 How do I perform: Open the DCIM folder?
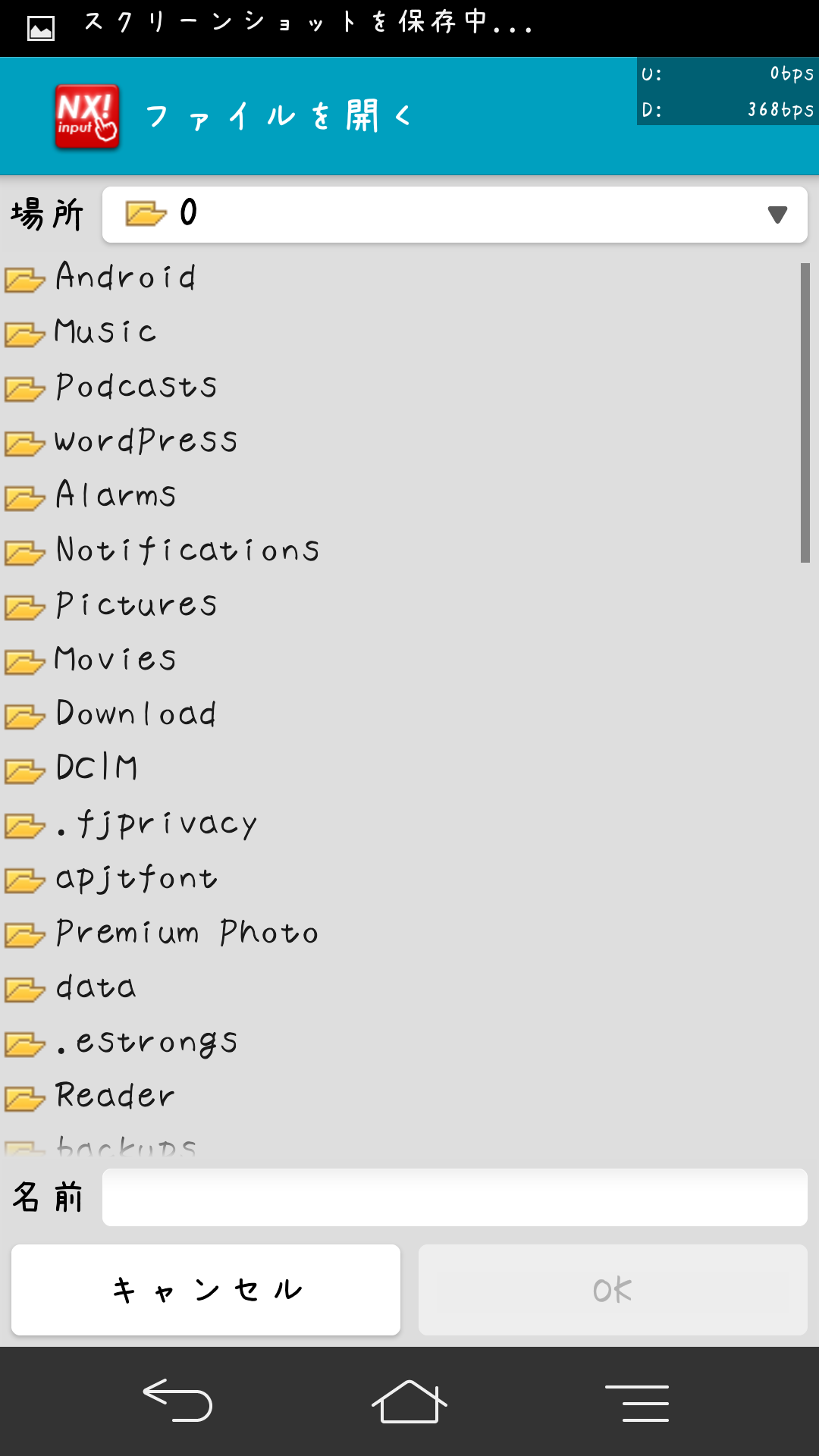pos(97,769)
